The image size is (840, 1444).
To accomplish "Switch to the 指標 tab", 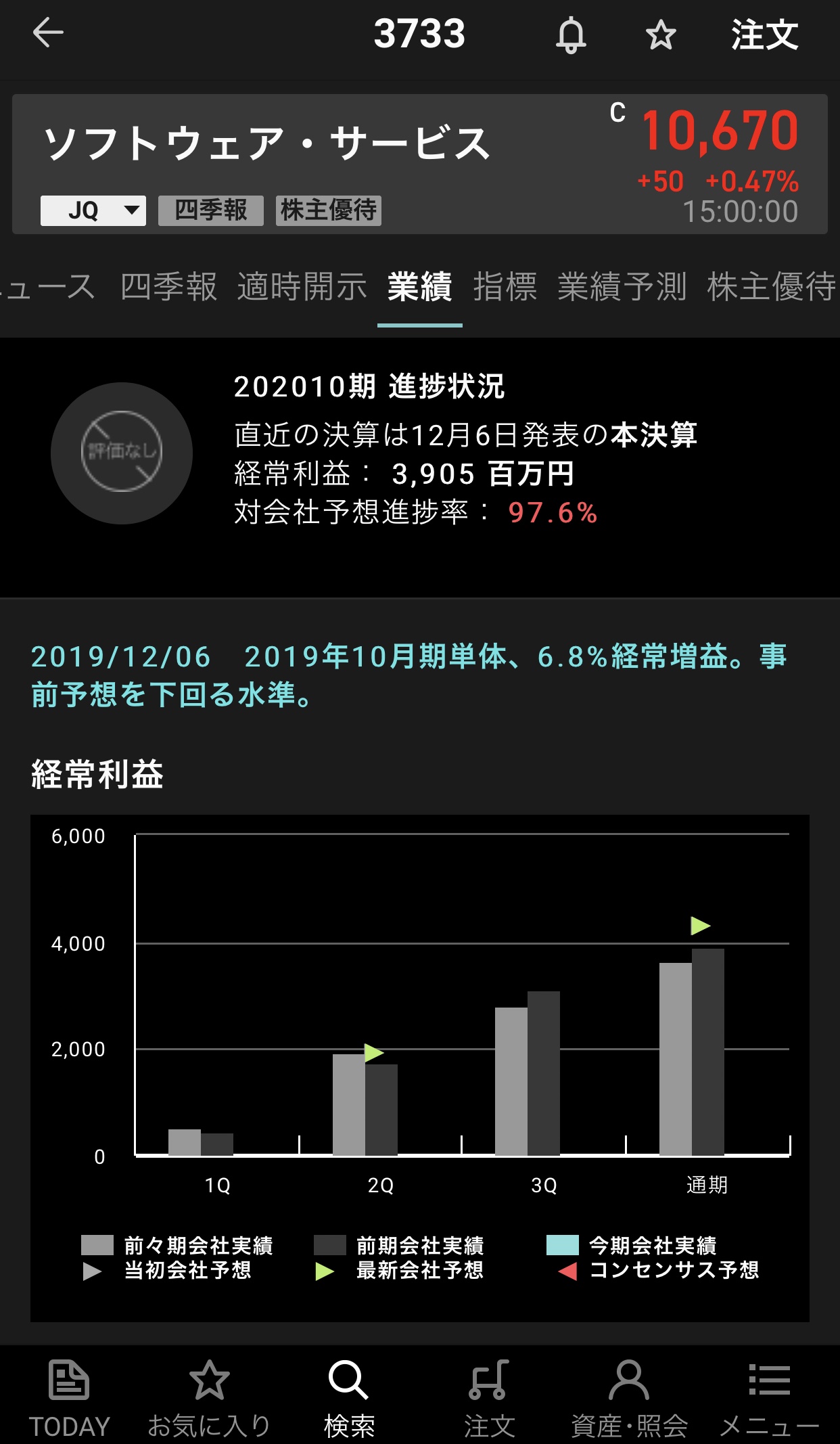I will coord(505,286).
